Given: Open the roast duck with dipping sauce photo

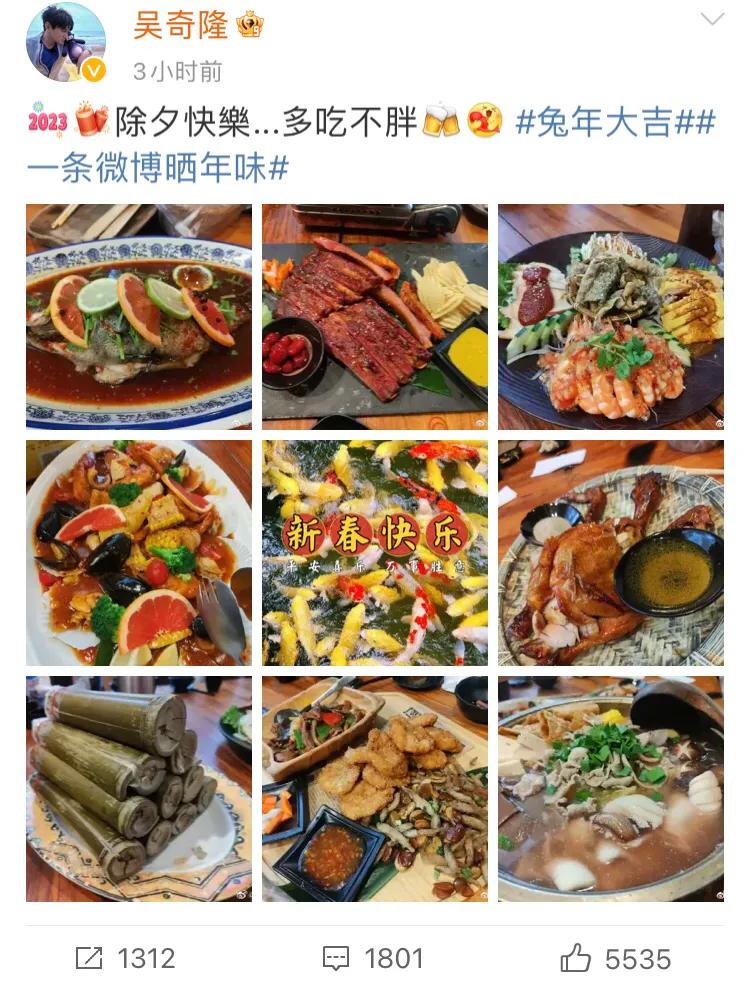Looking at the screenshot, I should coord(614,553).
